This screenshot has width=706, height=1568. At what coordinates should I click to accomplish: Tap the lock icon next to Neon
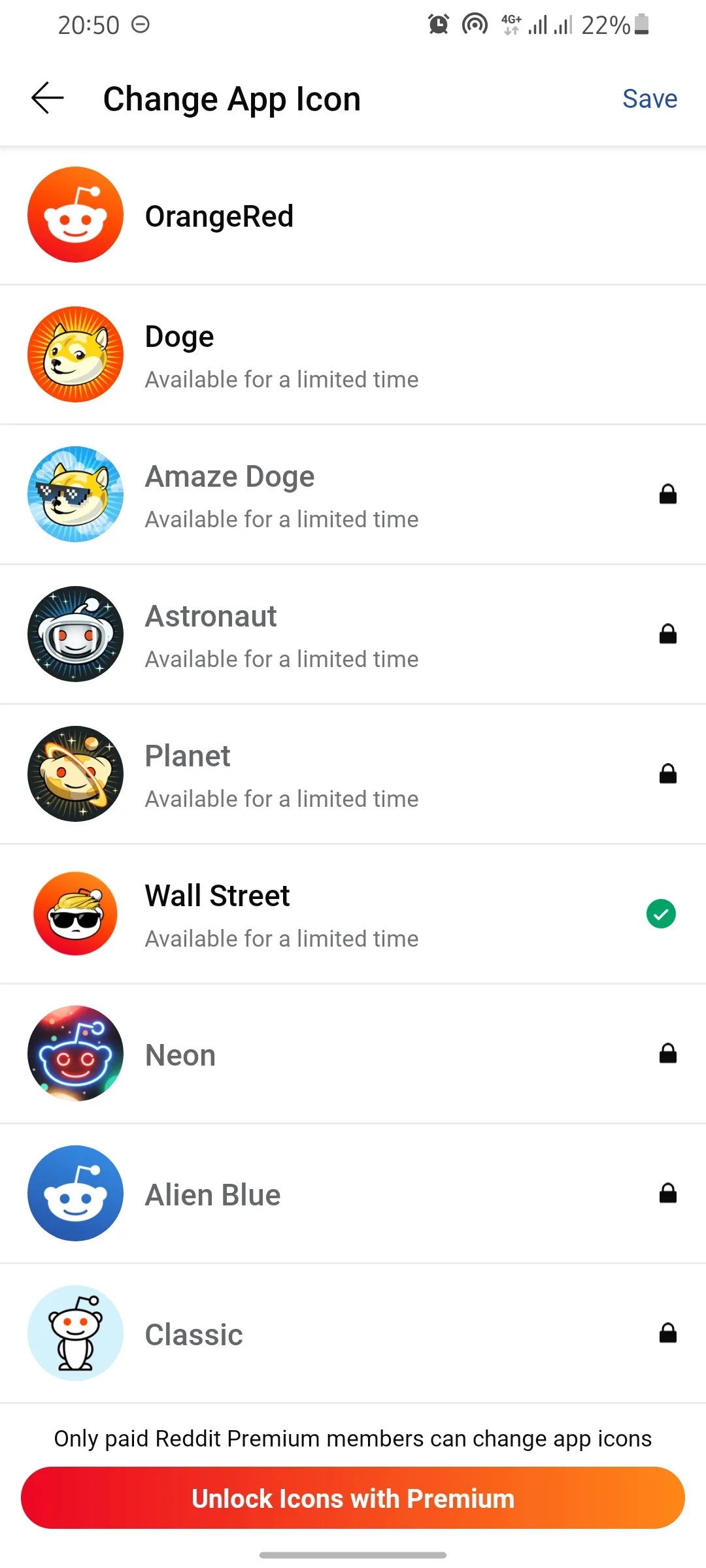(667, 1053)
